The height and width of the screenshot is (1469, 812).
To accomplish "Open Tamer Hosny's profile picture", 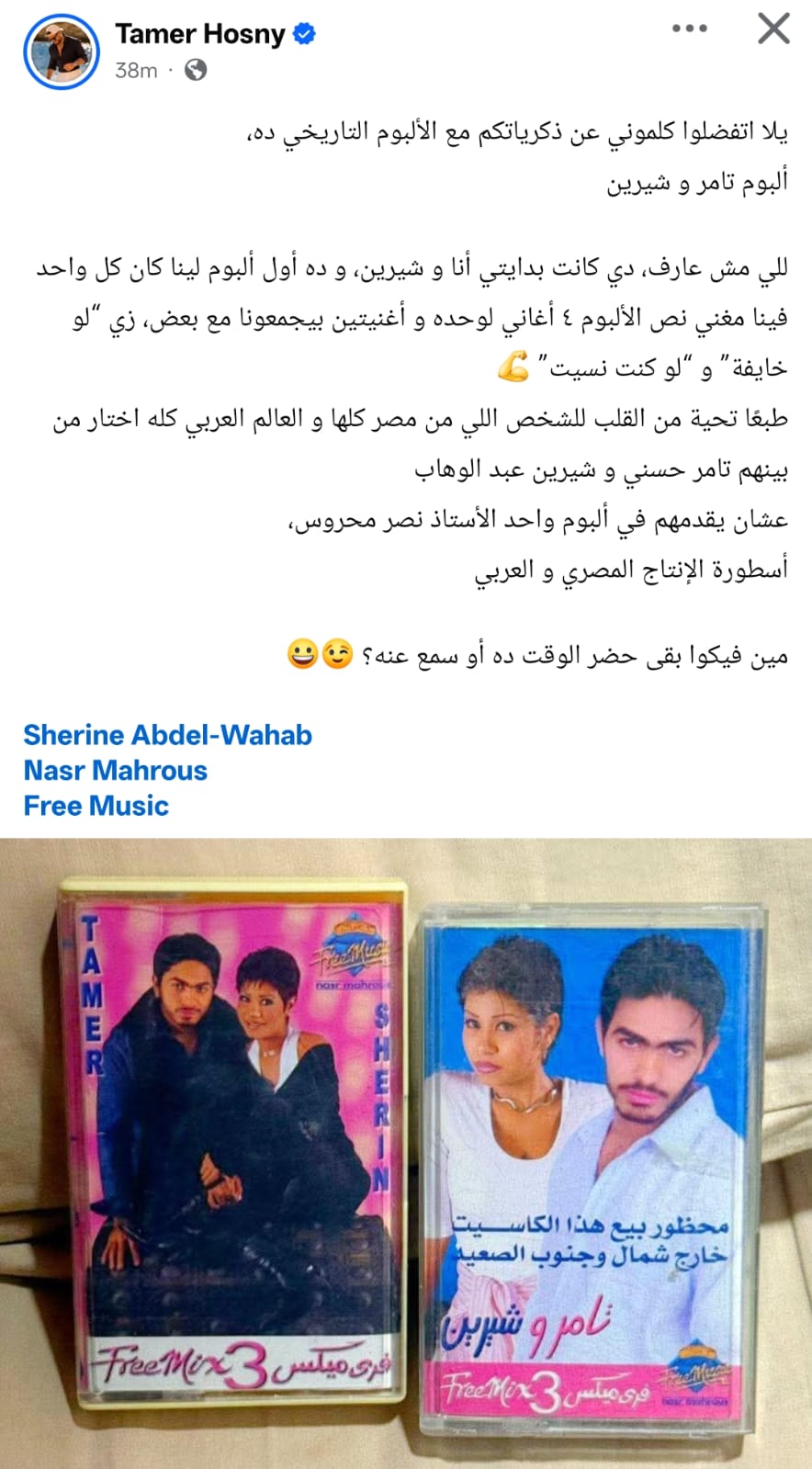I will (x=61, y=51).
